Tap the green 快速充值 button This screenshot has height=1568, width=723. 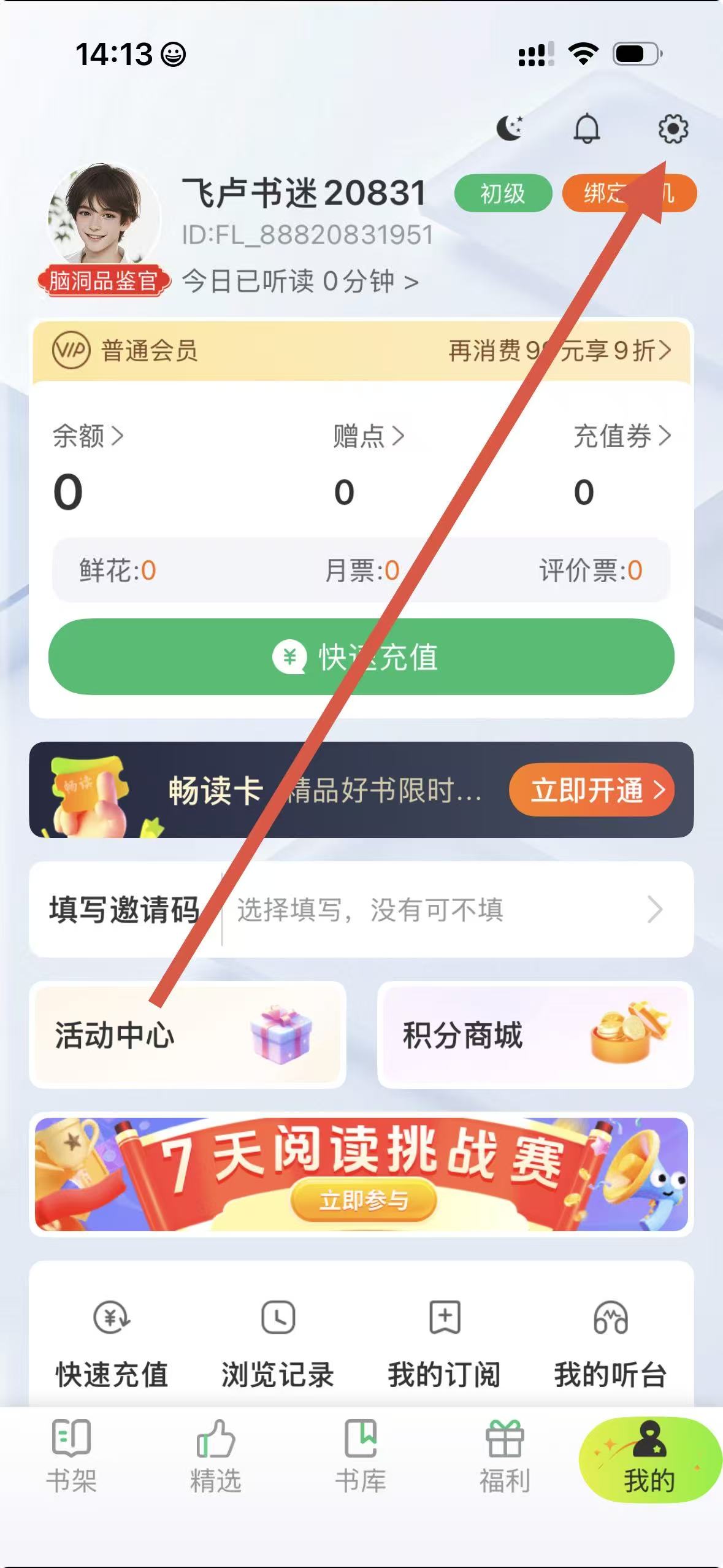(x=361, y=656)
